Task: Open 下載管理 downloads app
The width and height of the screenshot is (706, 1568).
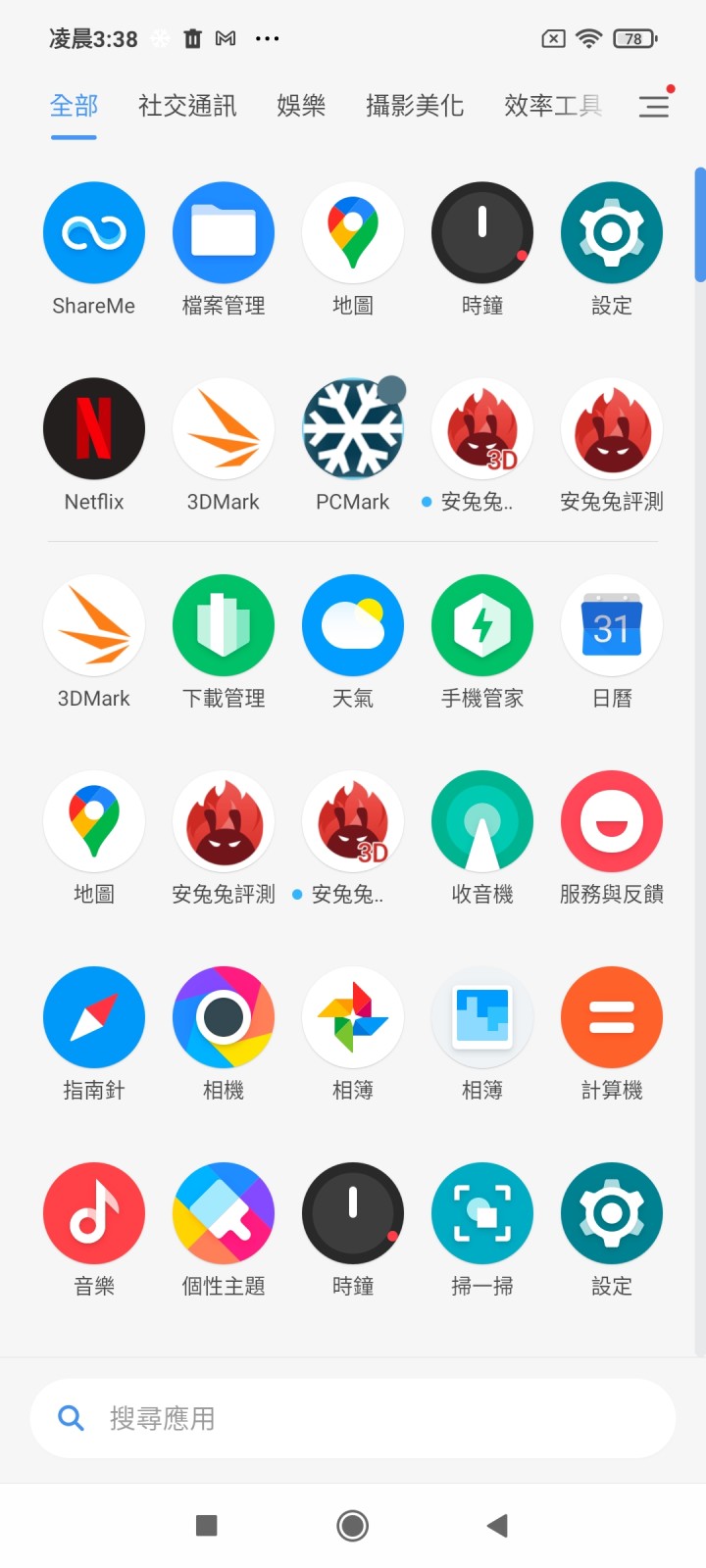Action: tap(224, 625)
